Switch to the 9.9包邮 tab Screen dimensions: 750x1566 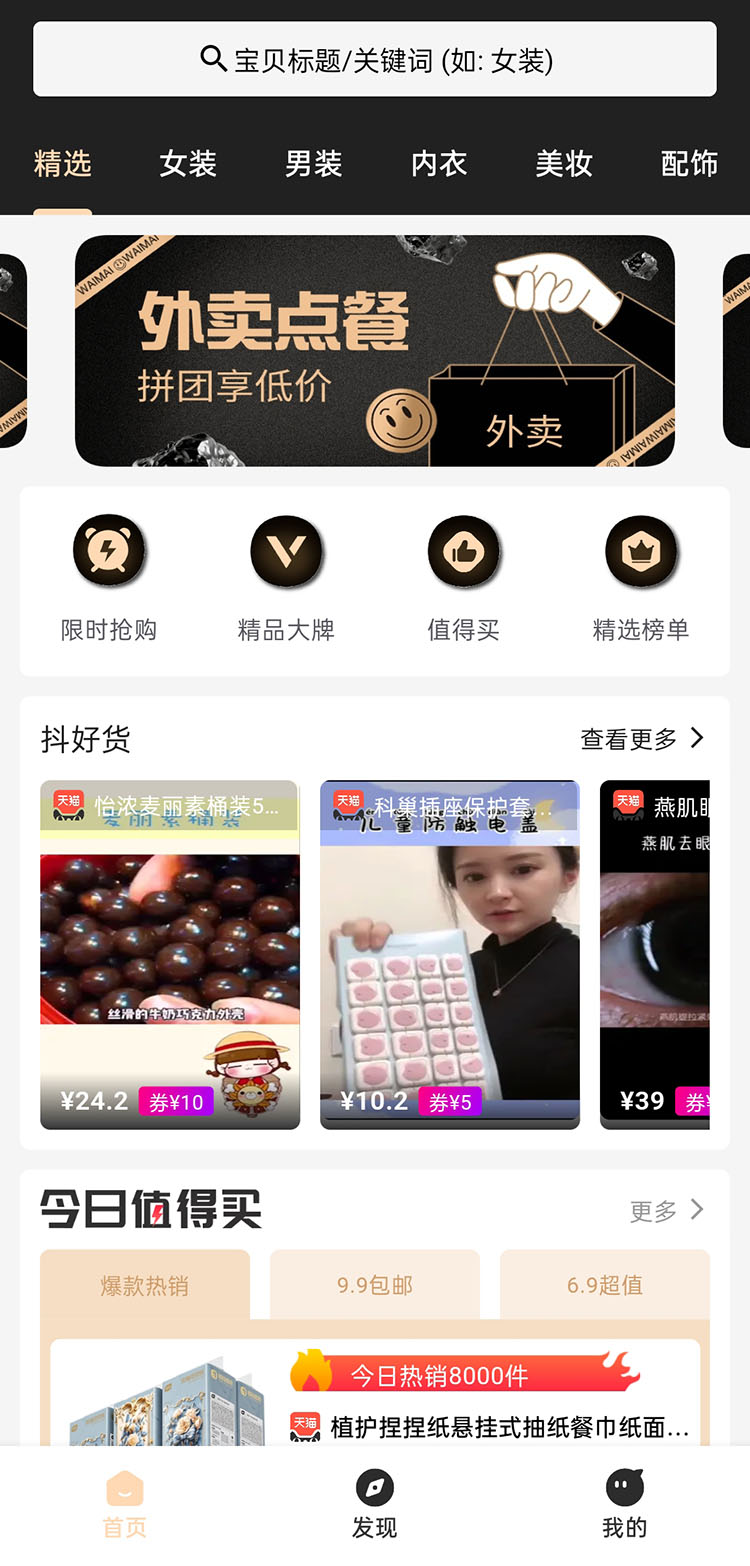(375, 1285)
